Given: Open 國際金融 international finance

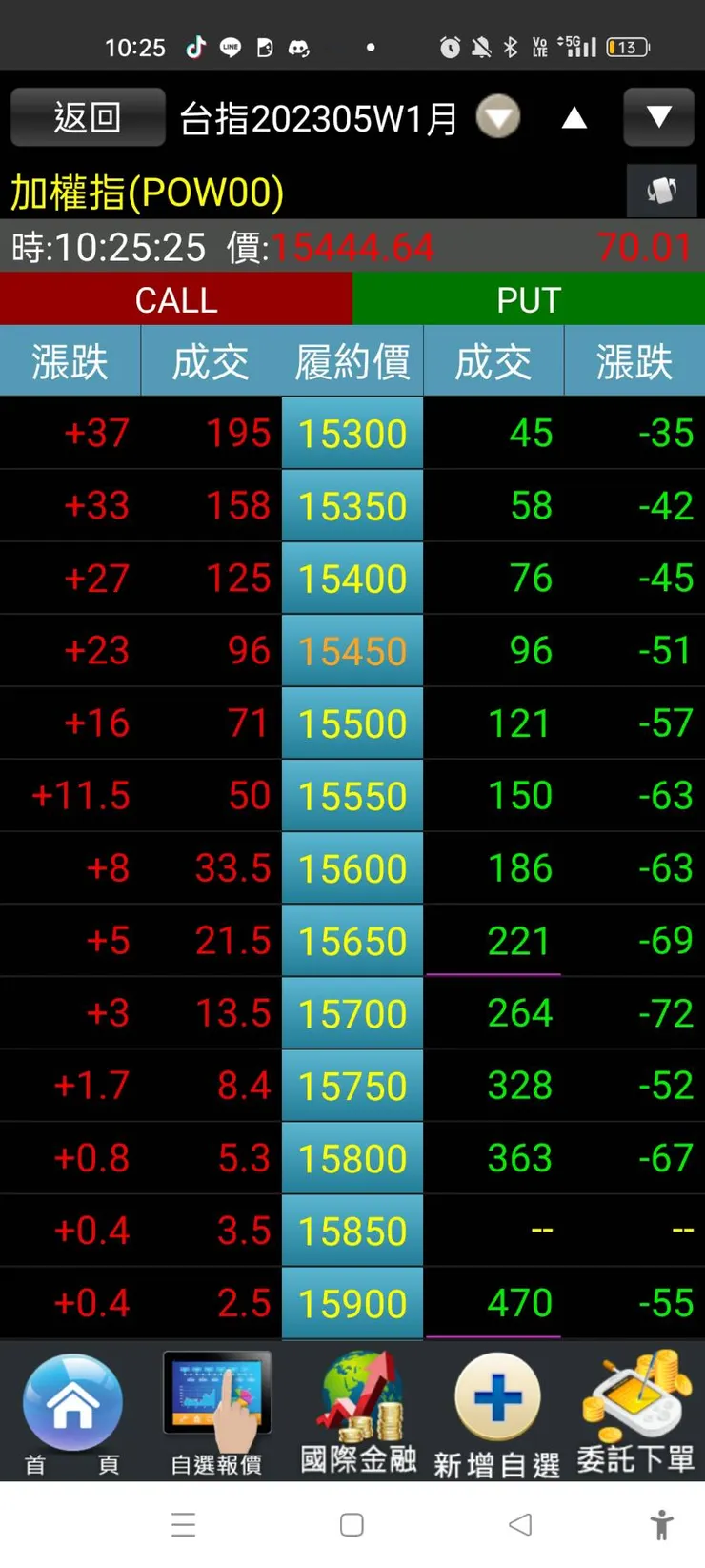Looking at the screenshot, I should tap(358, 1415).
